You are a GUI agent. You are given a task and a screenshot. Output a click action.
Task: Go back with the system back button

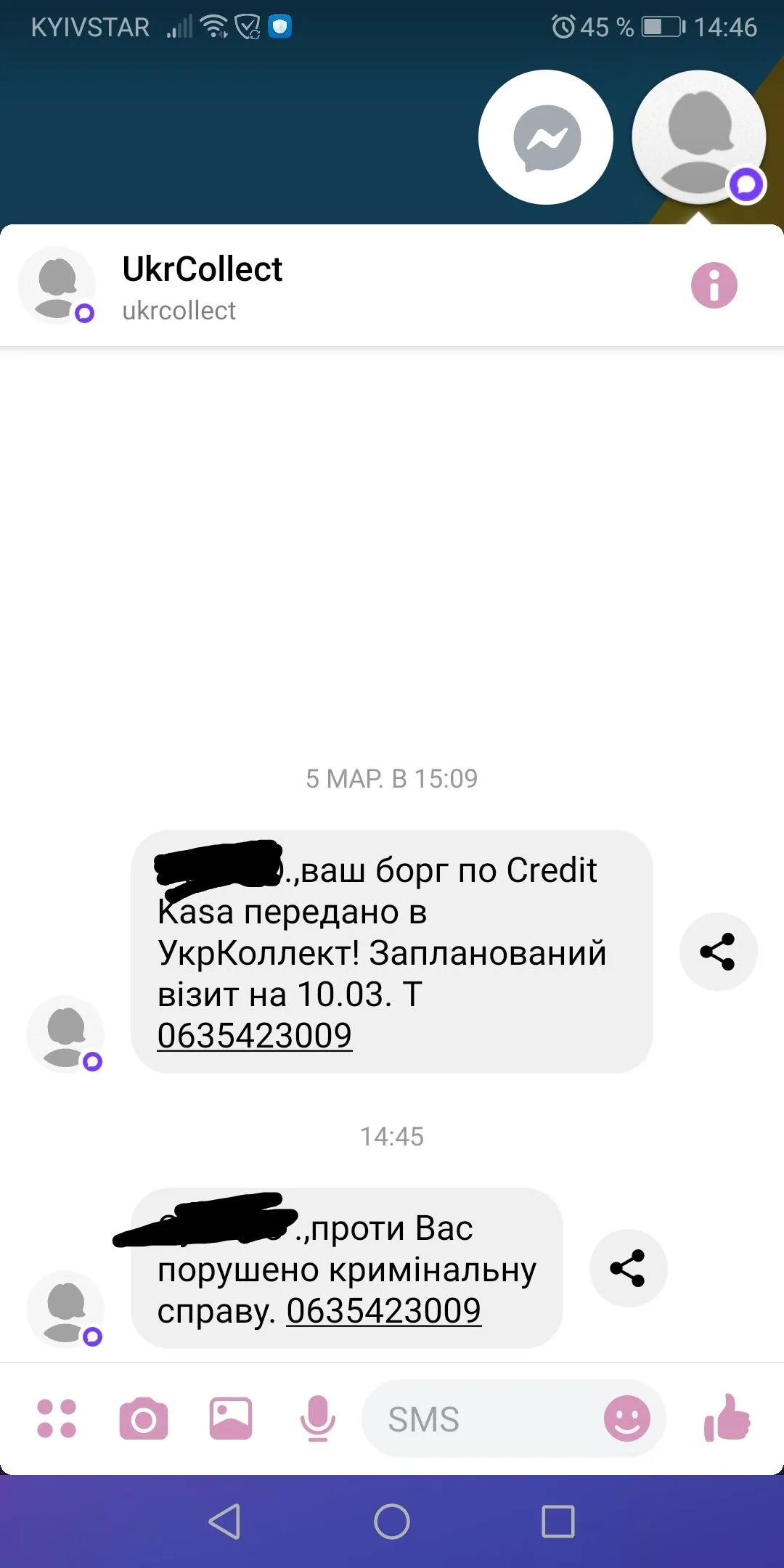click(224, 1521)
